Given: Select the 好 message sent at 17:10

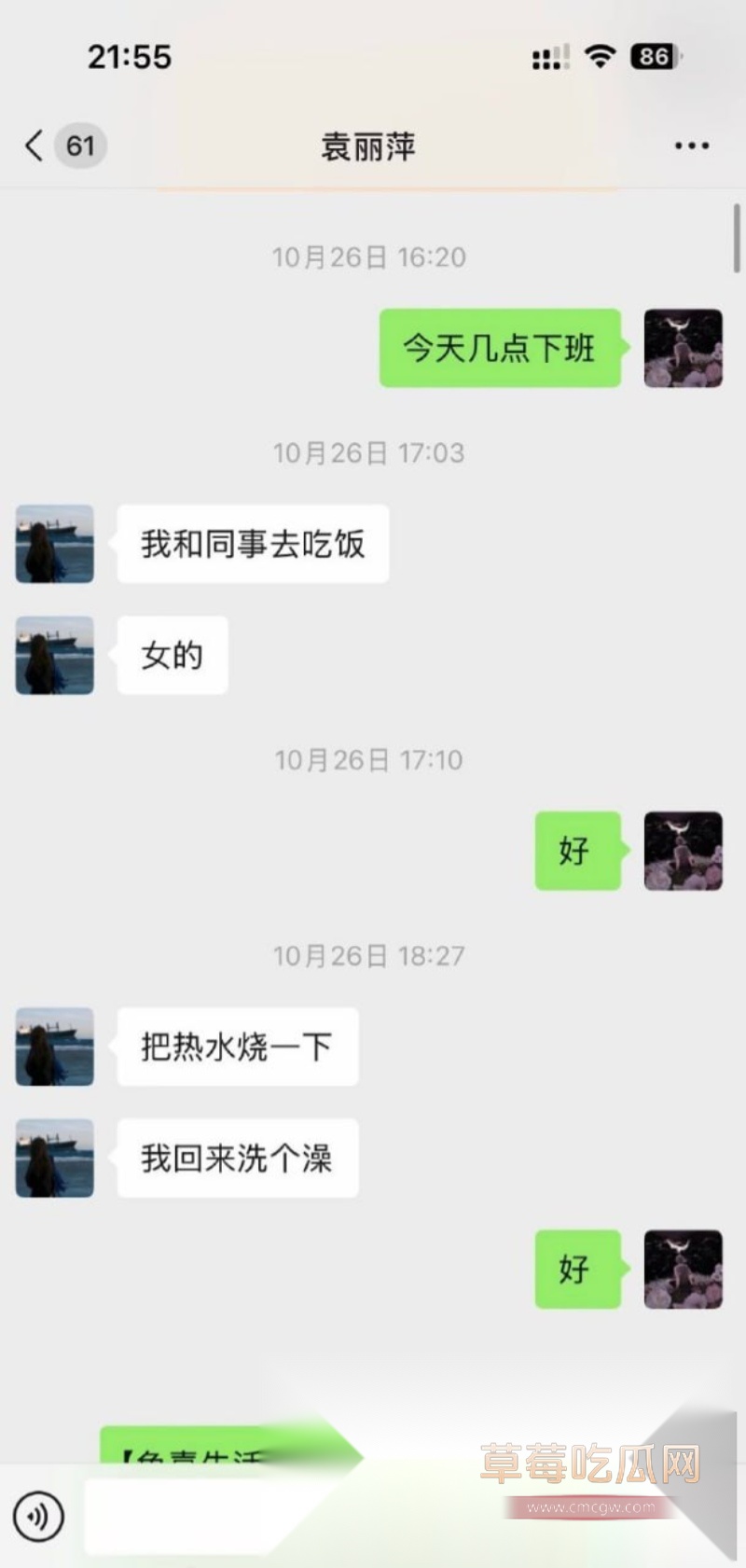Looking at the screenshot, I should tap(576, 851).
